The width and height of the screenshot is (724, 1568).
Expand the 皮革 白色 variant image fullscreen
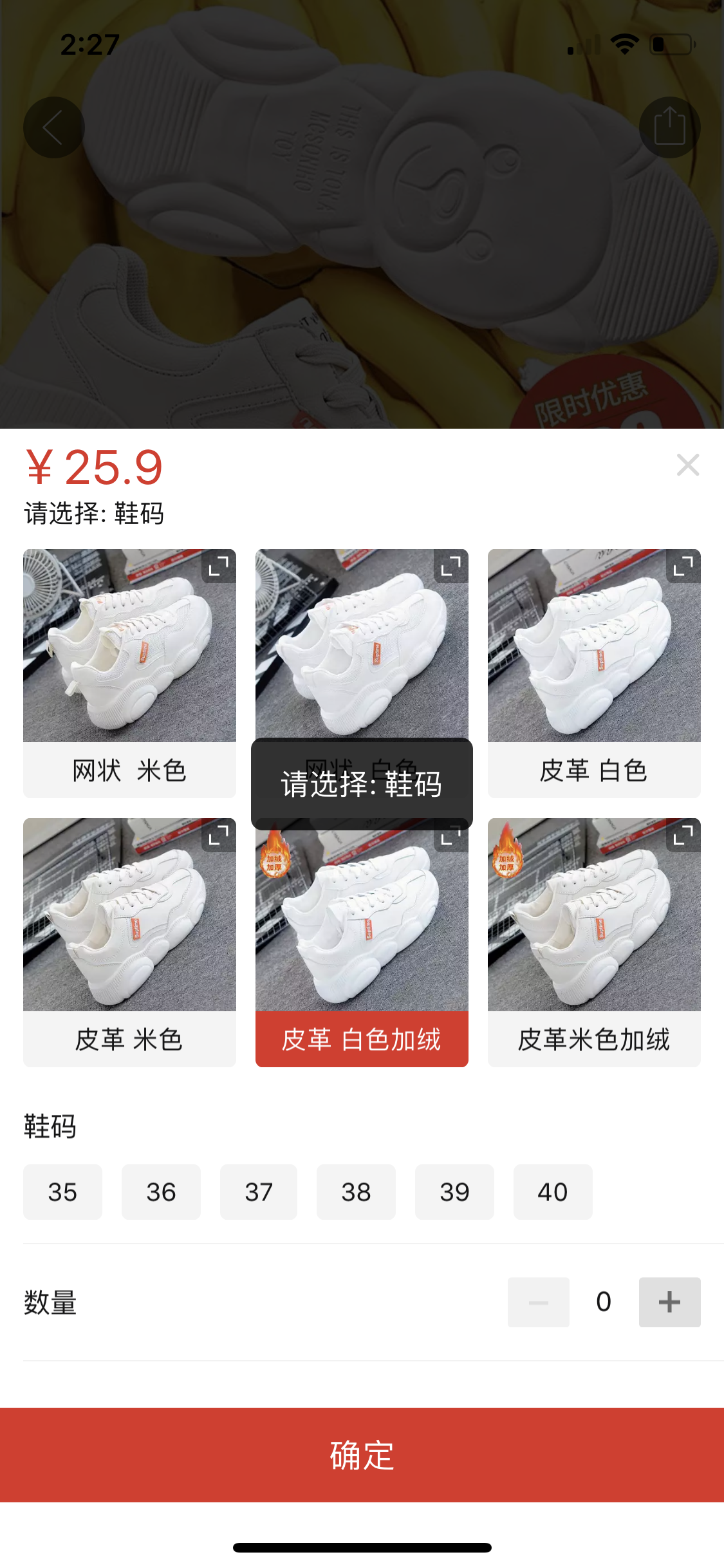(684, 568)
